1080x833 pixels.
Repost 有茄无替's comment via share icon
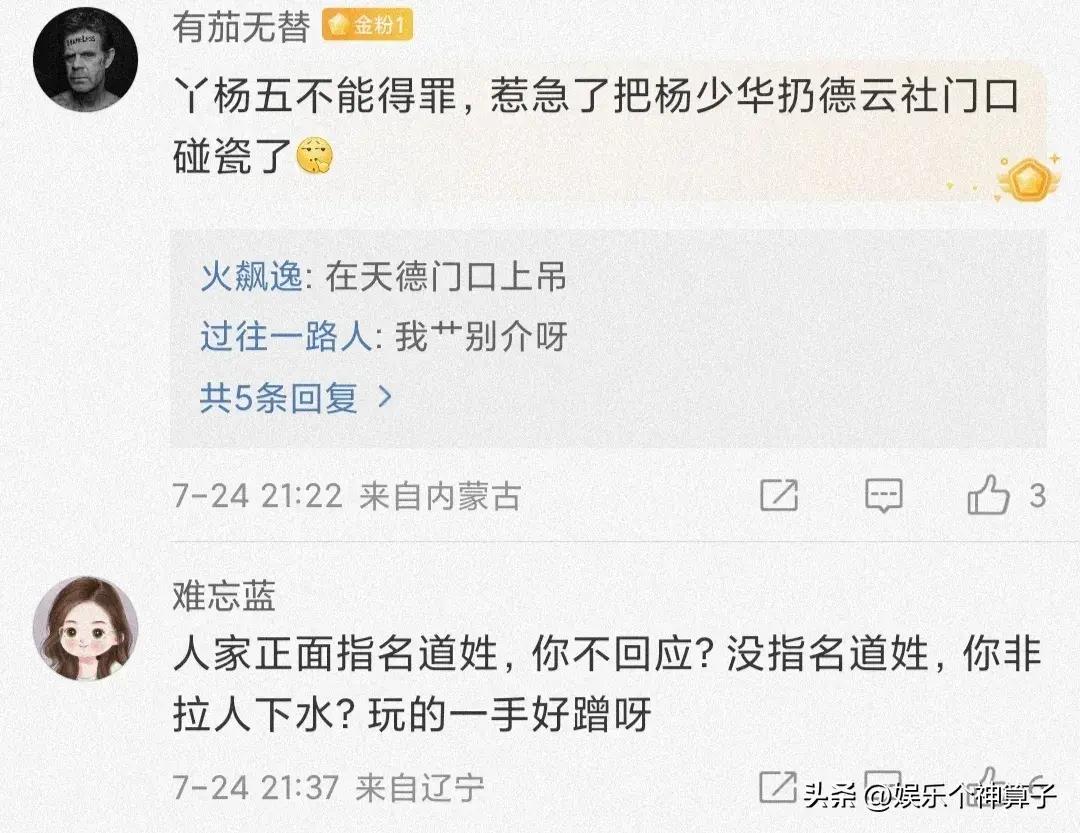(x=779, y=495)
